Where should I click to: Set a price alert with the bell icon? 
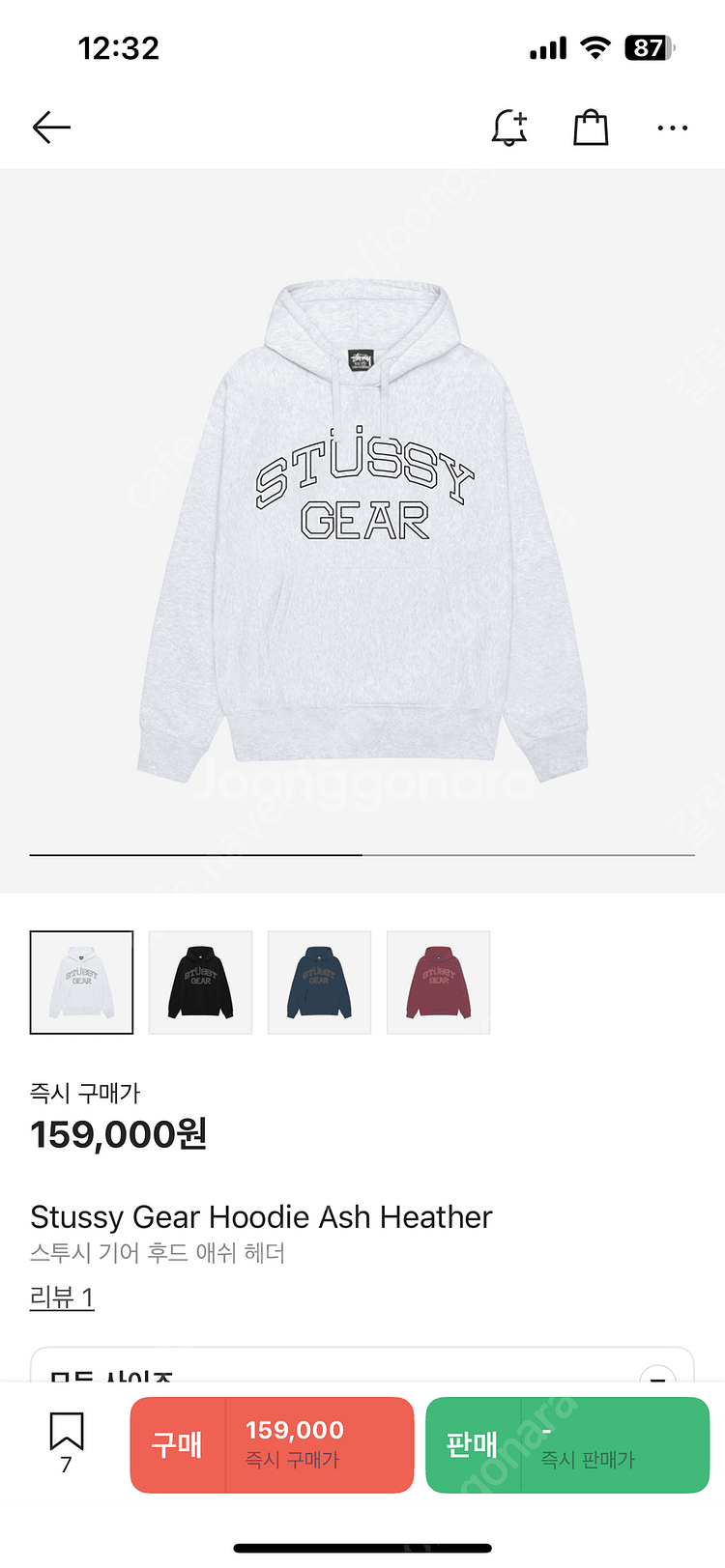pyautogui.click(x=509, y=128)
